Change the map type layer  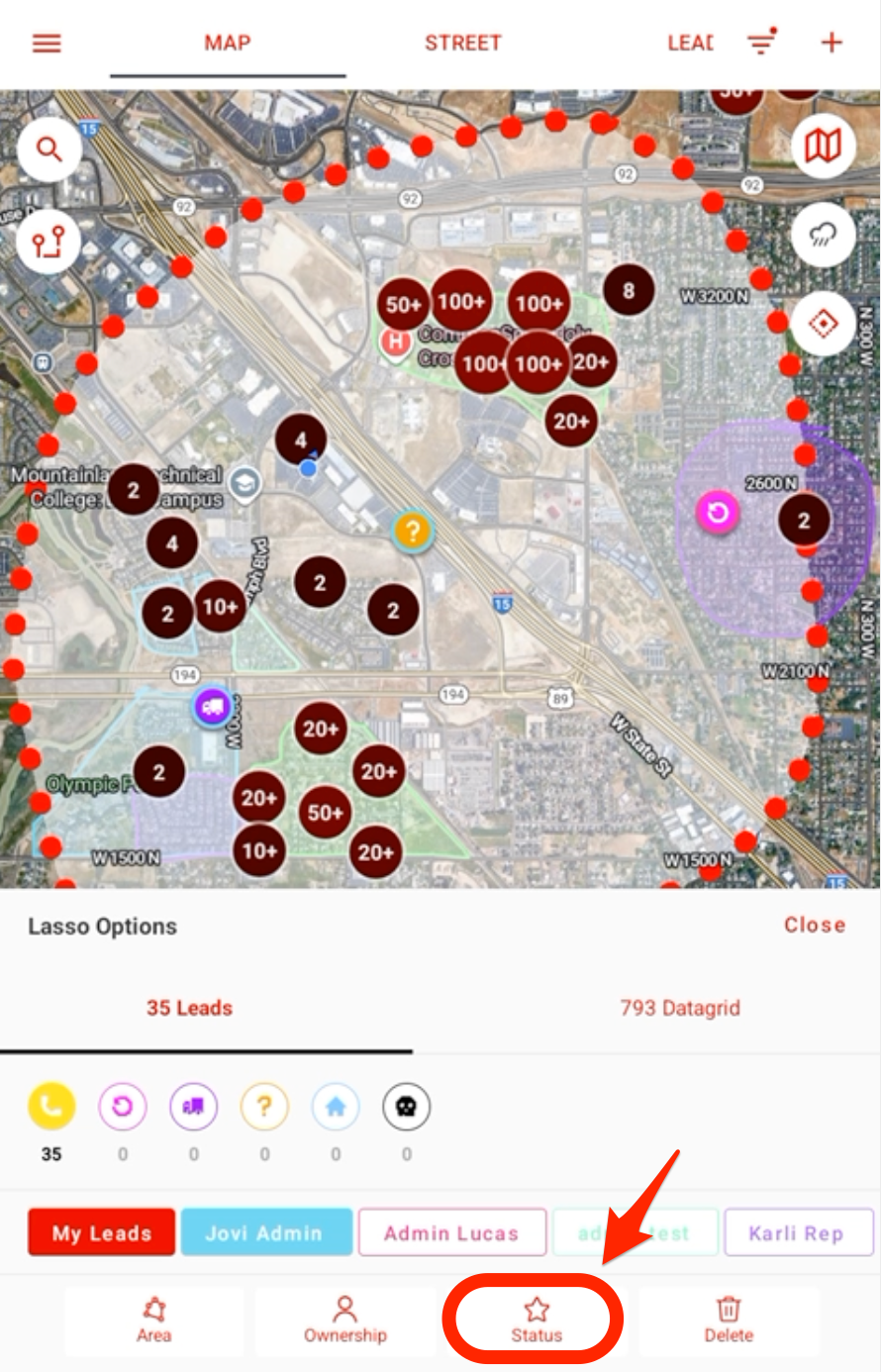(x=823, y=147)
